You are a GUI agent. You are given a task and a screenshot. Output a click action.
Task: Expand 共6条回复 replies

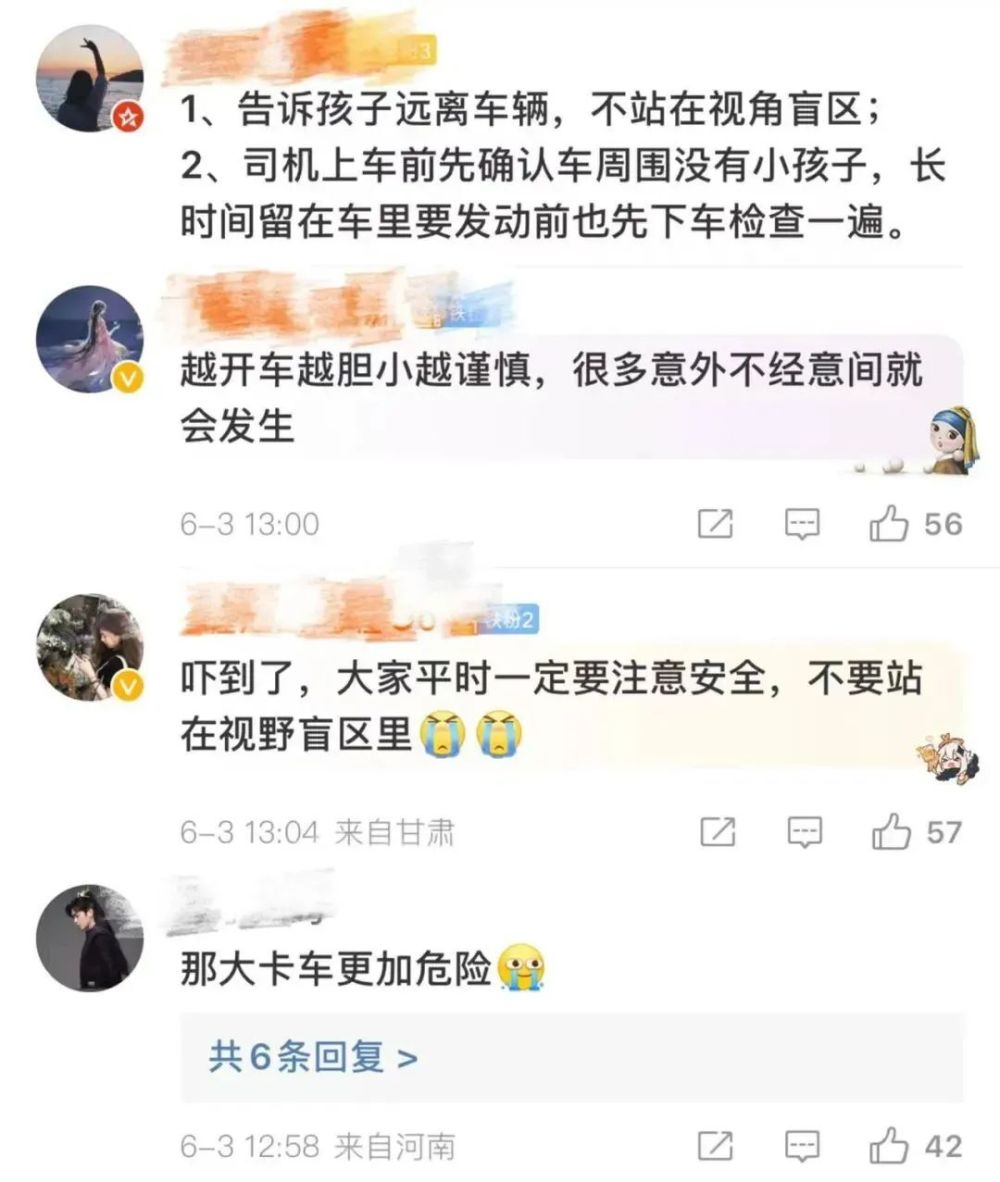[x=313, y=1057]
